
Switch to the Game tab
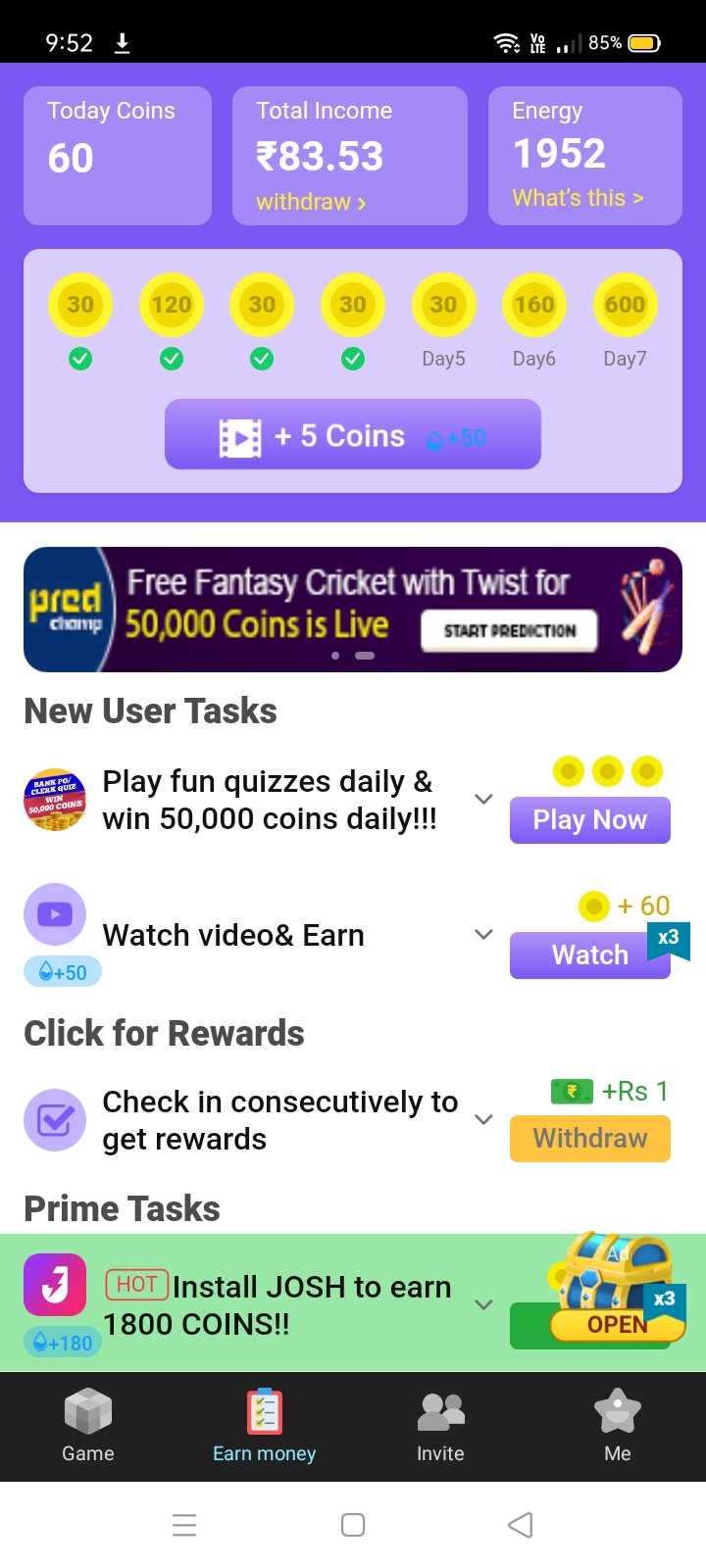pos(88,1426)
